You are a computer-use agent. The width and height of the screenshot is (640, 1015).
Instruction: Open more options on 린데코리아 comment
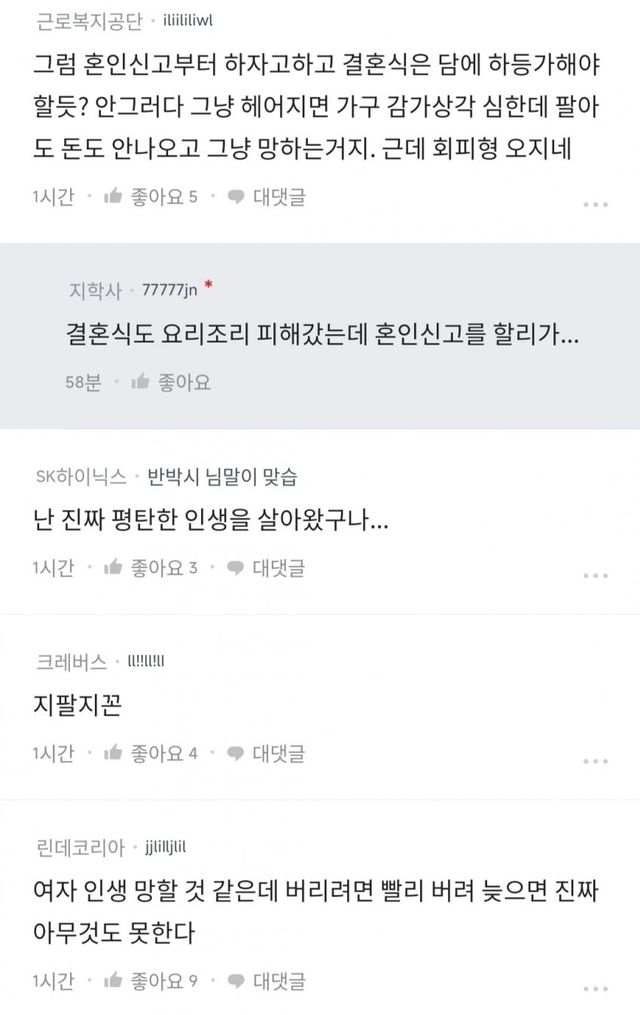(595, 989)
